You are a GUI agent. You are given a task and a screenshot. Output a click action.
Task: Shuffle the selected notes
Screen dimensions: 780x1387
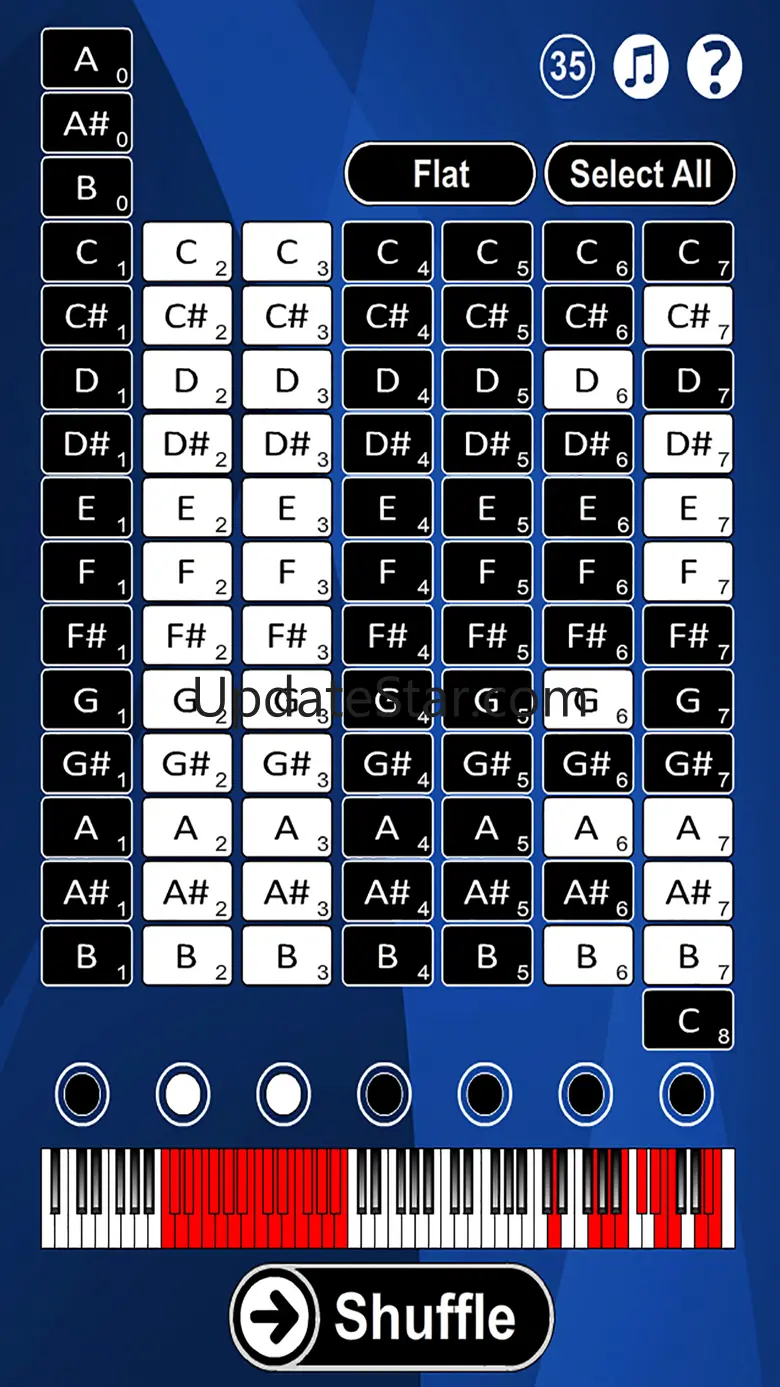(391, 1316)
